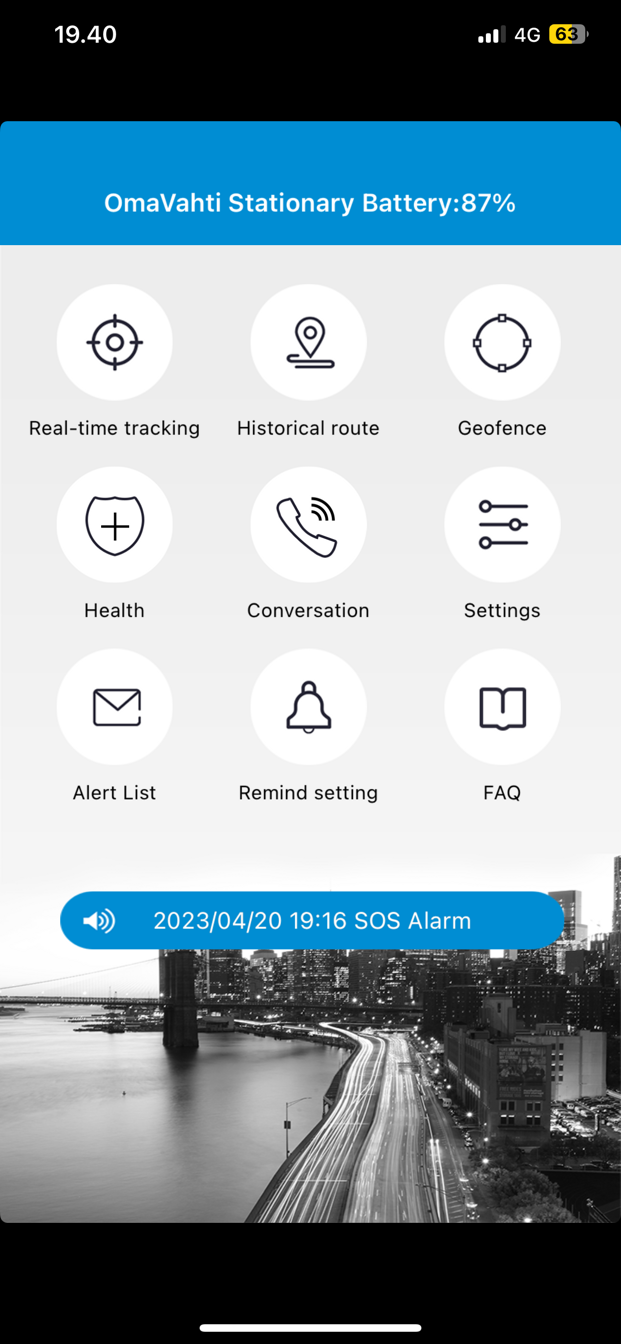View the Historical route

[308, 342]
